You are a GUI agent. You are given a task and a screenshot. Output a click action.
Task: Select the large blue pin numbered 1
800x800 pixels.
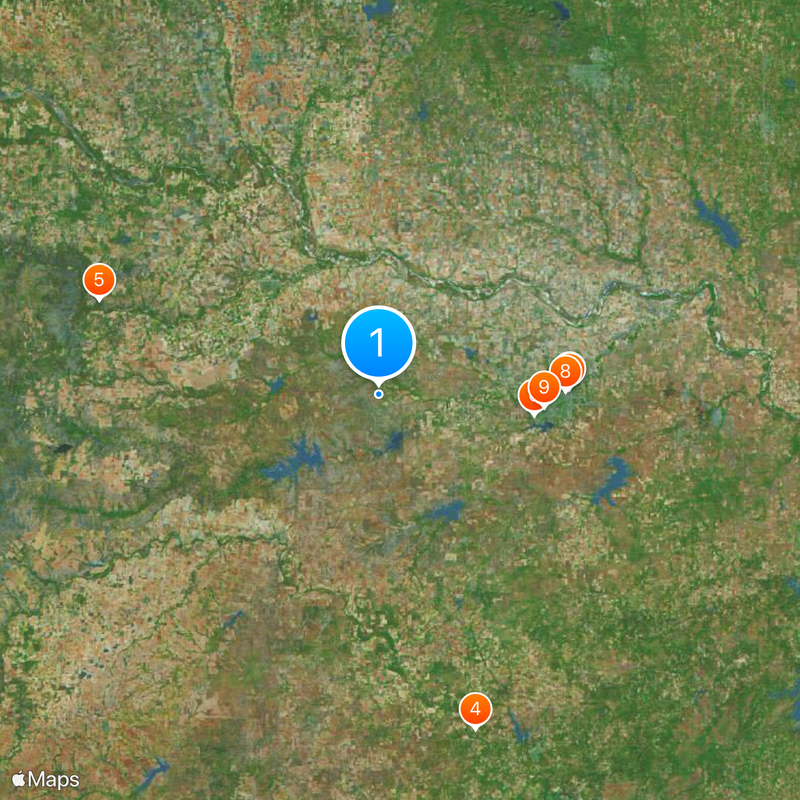click(378, 343)
